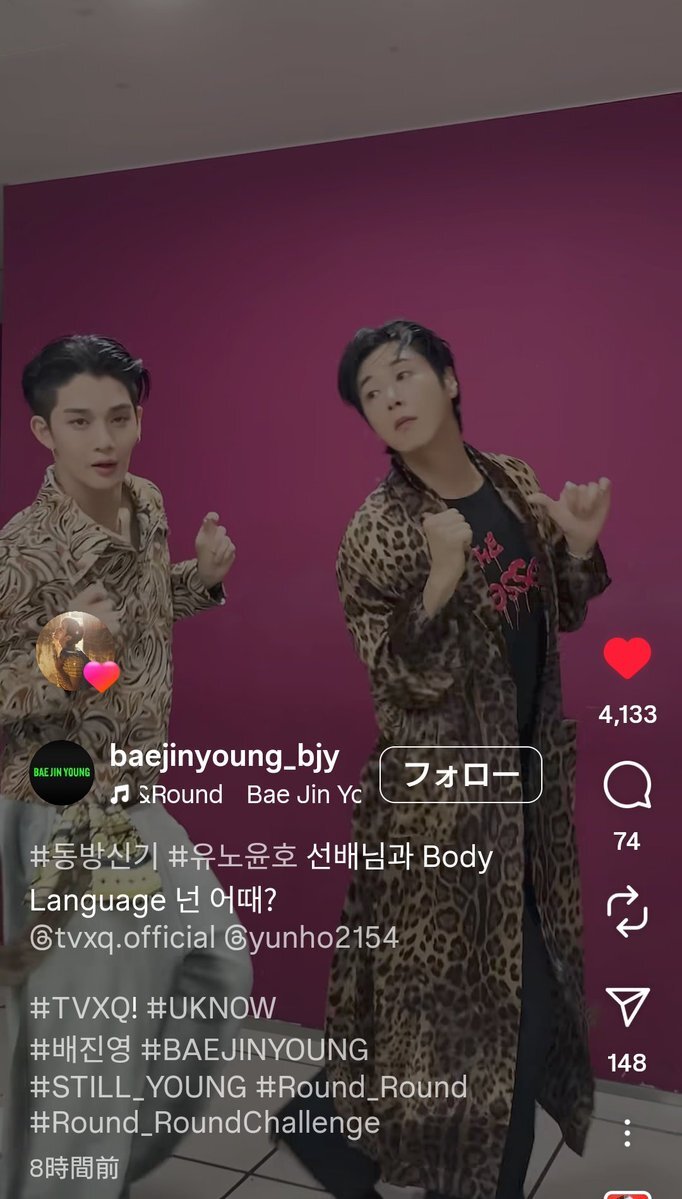
Task: Tap the #동방신기 hashtag
Action: pos(95,857)
